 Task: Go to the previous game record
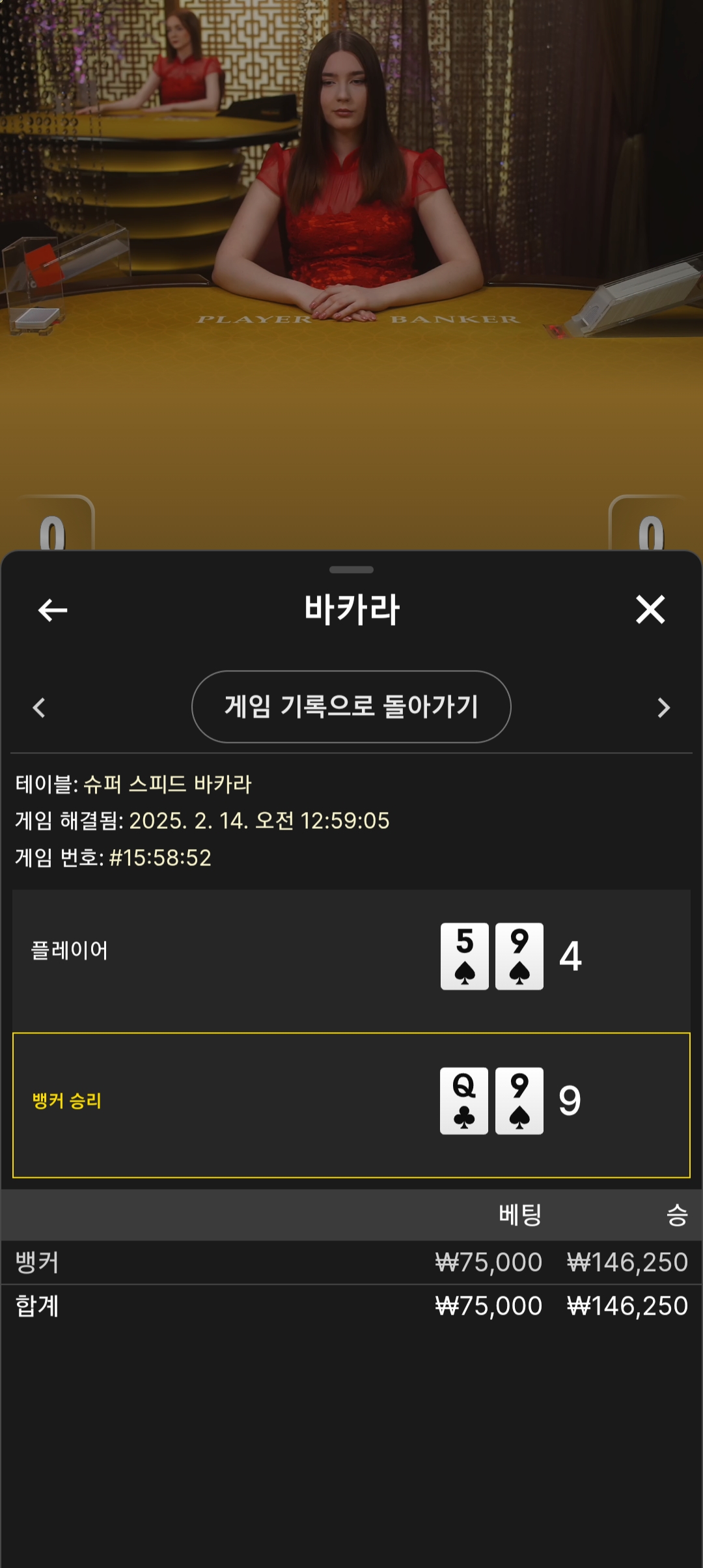point(39,707)
